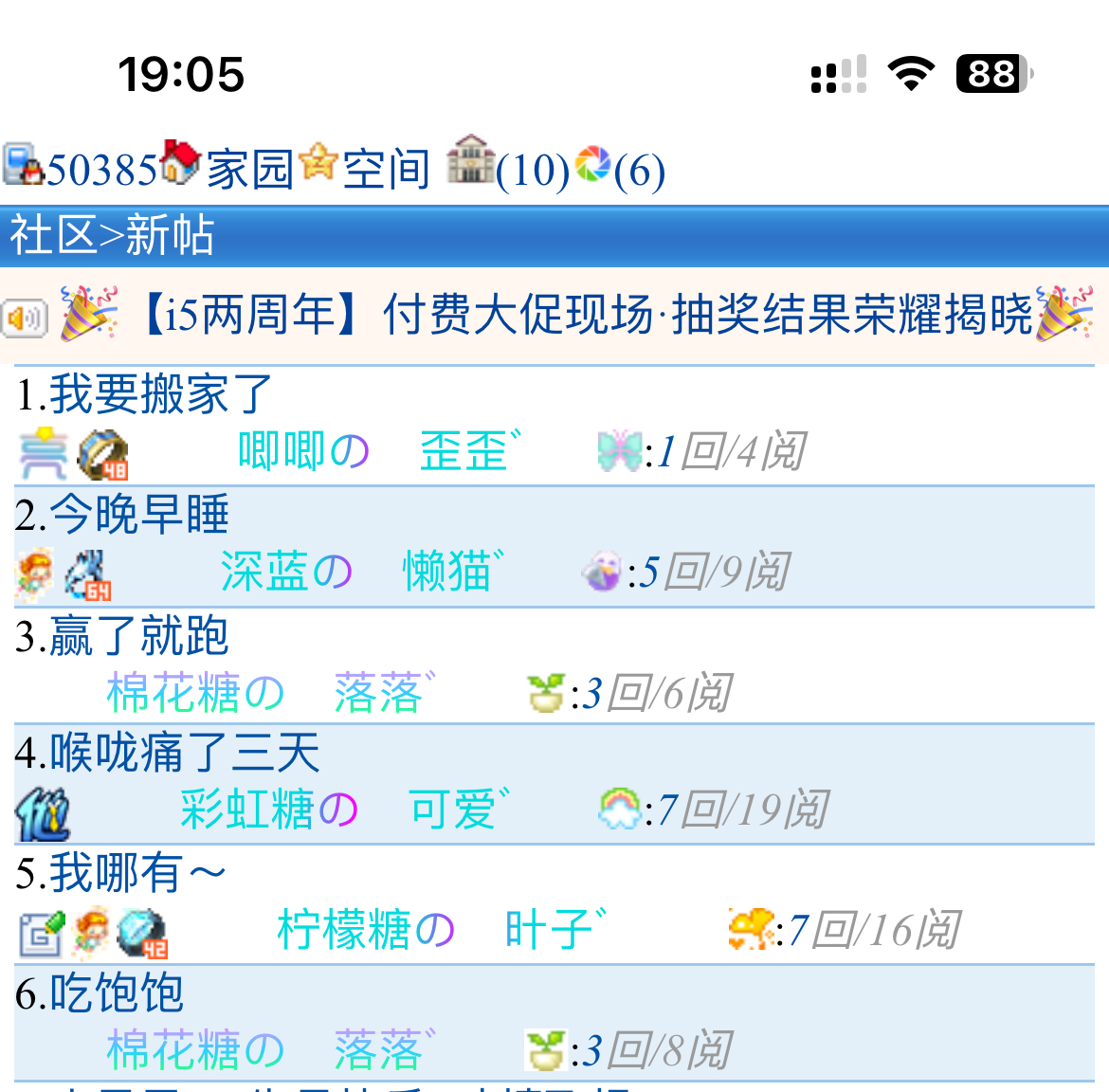View profile of 柠檬糖の叶子
This screenshot has height=1092, width=1109.
(x=441, y=930)
